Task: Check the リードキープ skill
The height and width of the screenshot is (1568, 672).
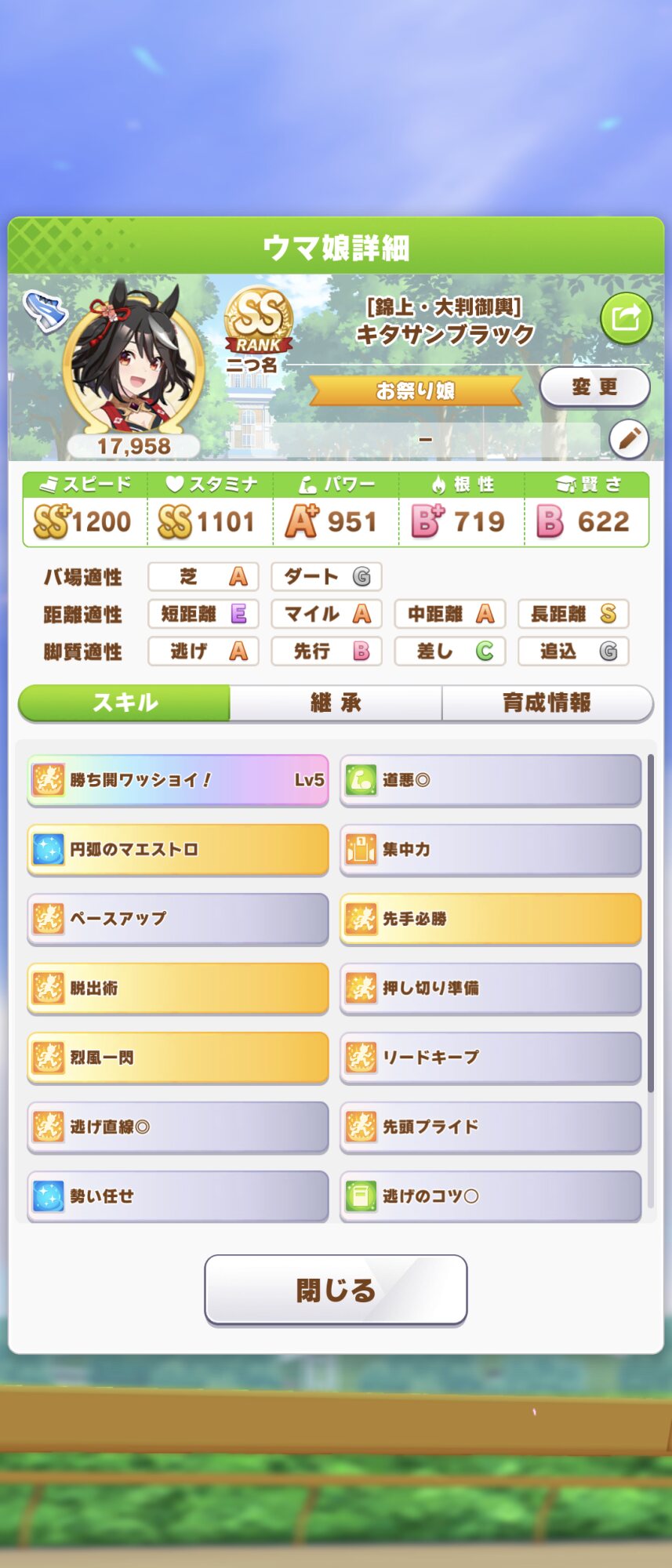Action: point(490,1057)
